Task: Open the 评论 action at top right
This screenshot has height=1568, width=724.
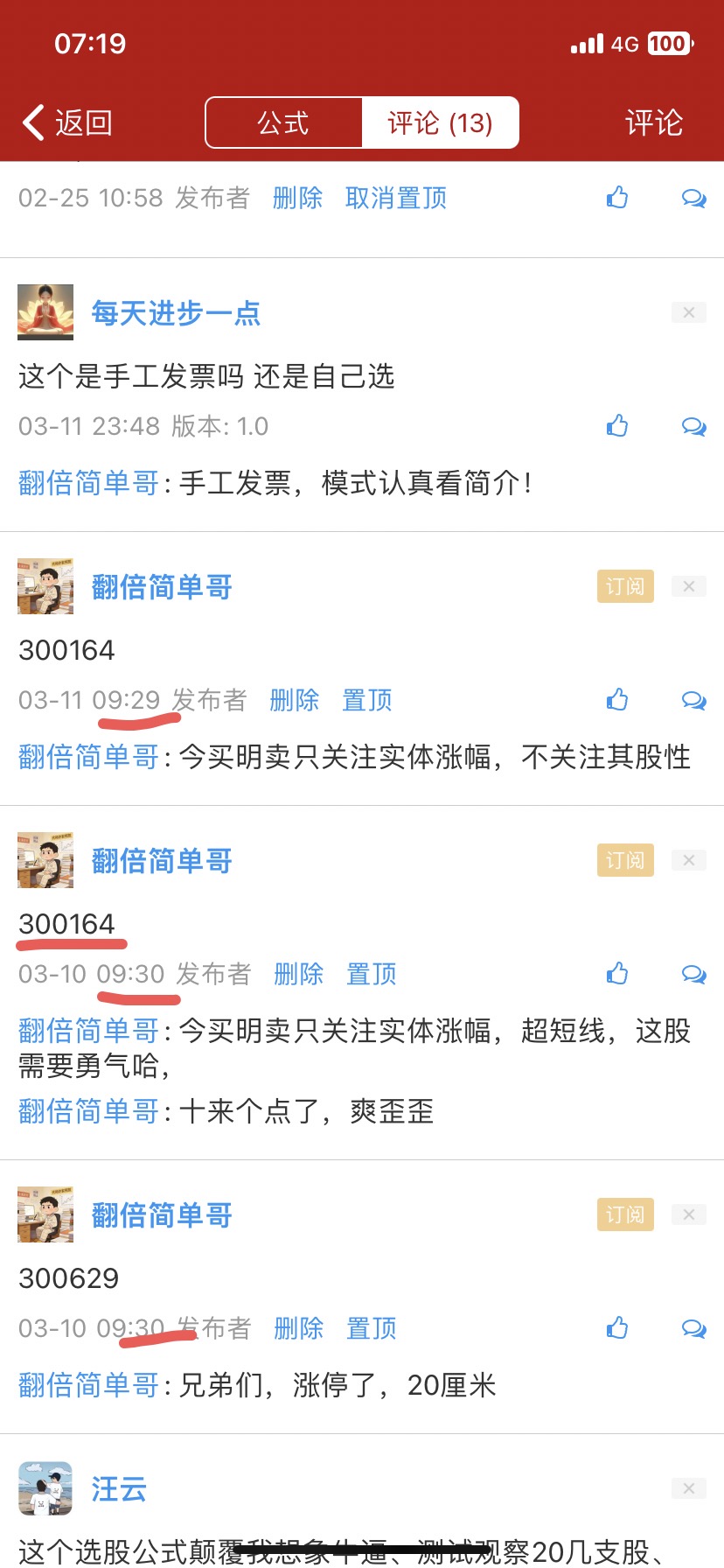Action: tap(653, 122)
